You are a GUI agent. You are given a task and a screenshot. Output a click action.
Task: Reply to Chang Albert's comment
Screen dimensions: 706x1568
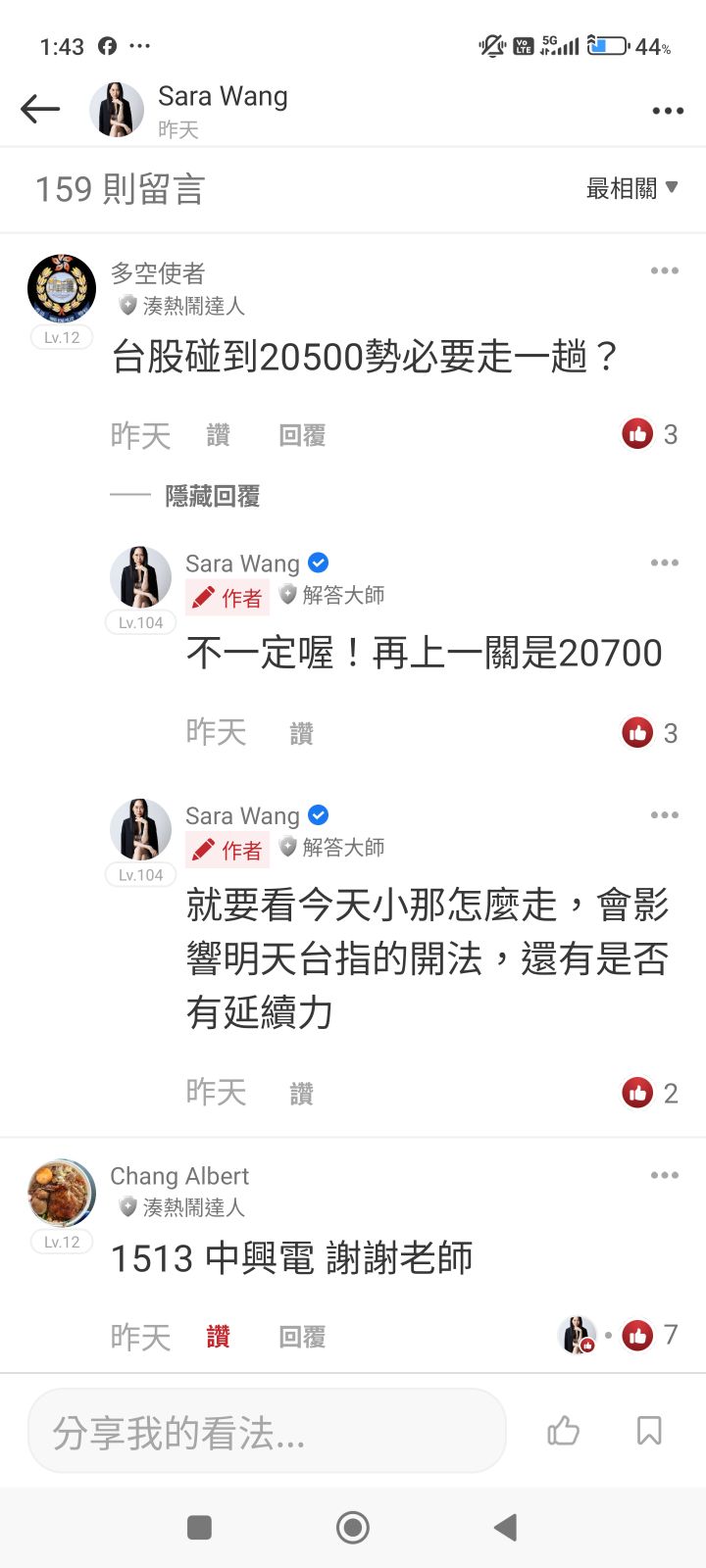pyautogui.click(x=301, y=1337)
